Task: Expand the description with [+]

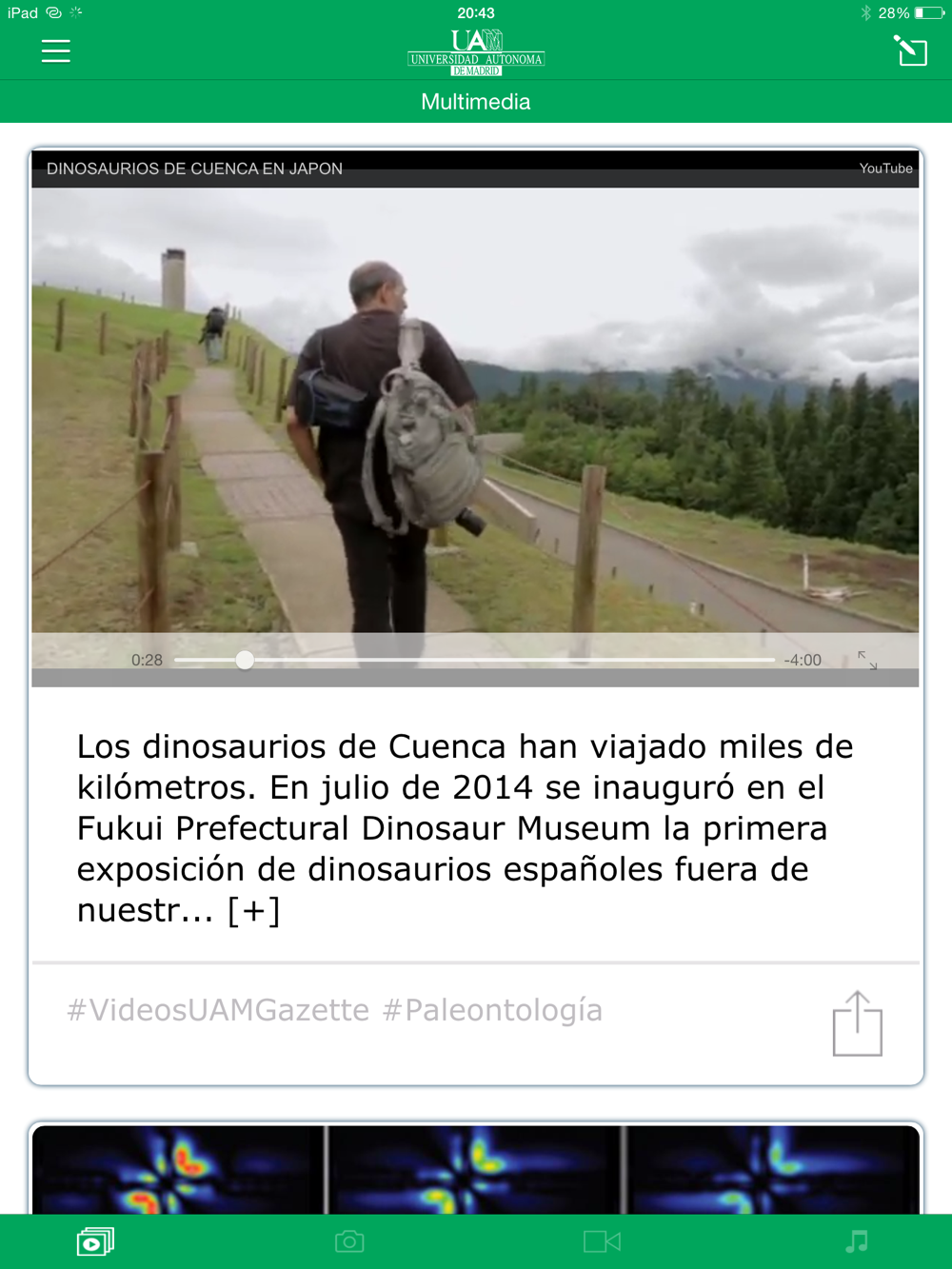Action: click(253, 910)
